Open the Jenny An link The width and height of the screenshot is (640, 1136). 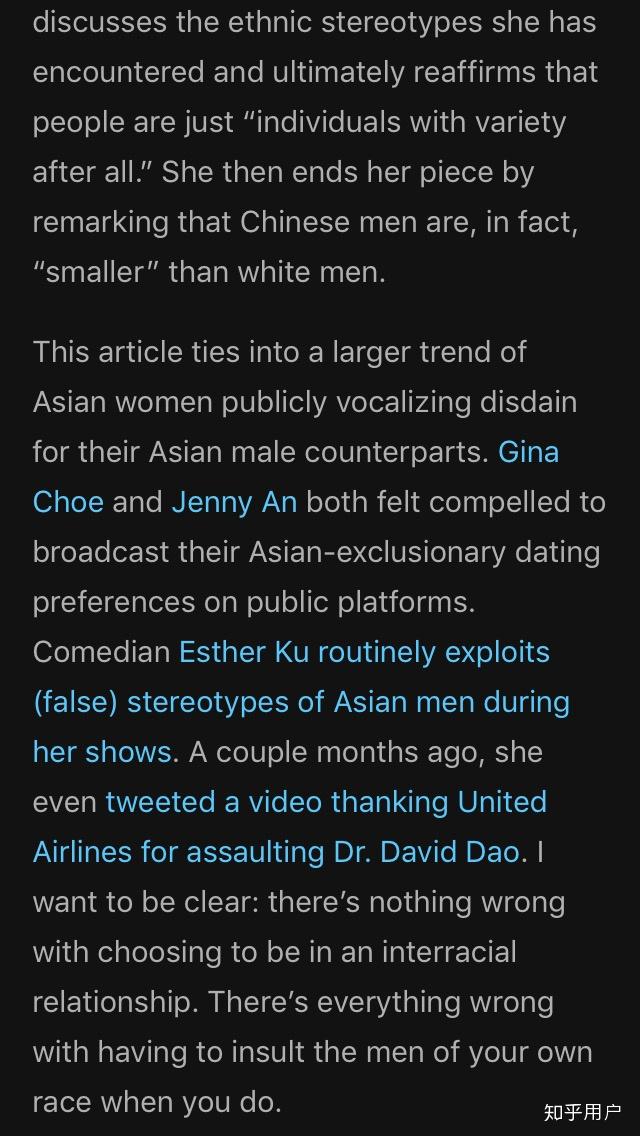click(x=234, y=502)
